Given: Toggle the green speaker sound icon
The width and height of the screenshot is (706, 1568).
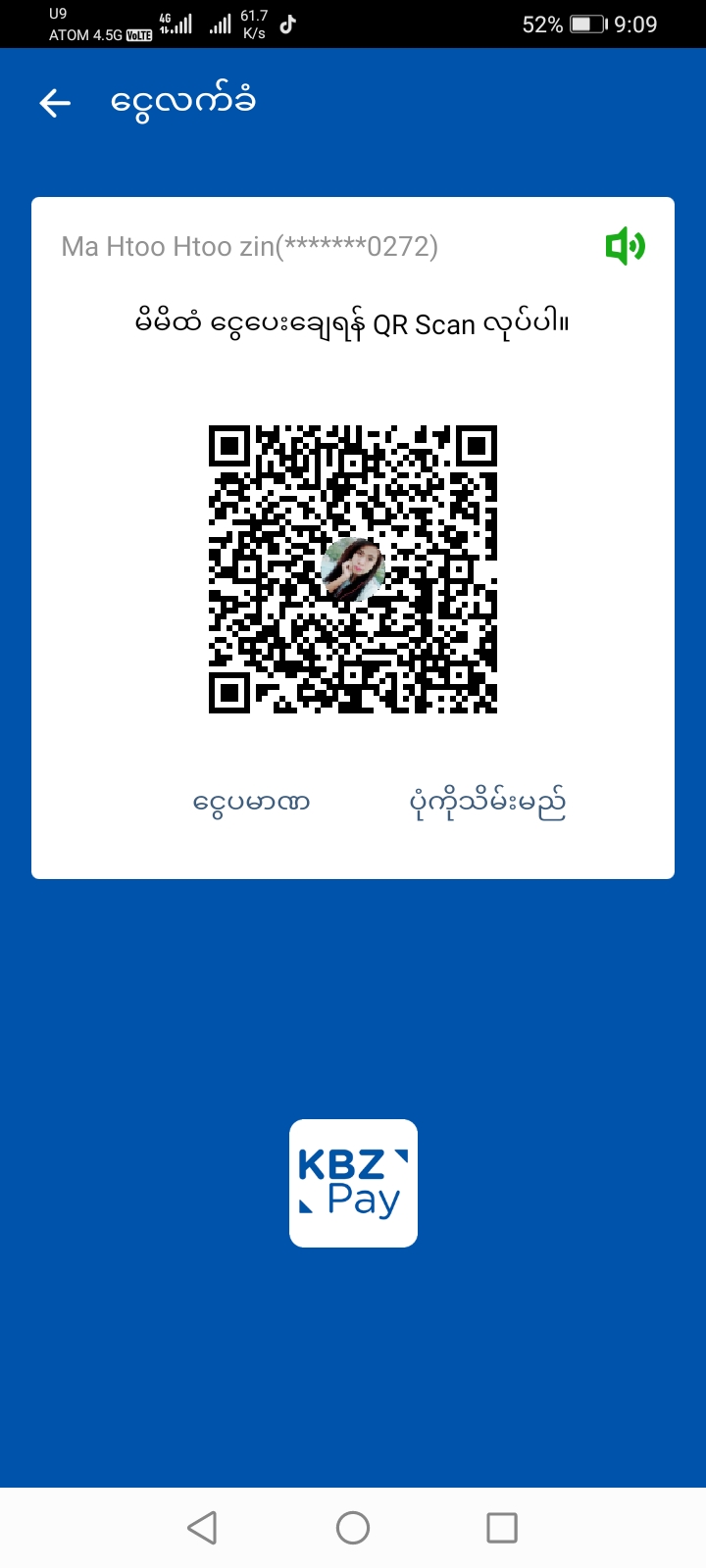Looking at the screenshot, I should click(x=625, y=246).
